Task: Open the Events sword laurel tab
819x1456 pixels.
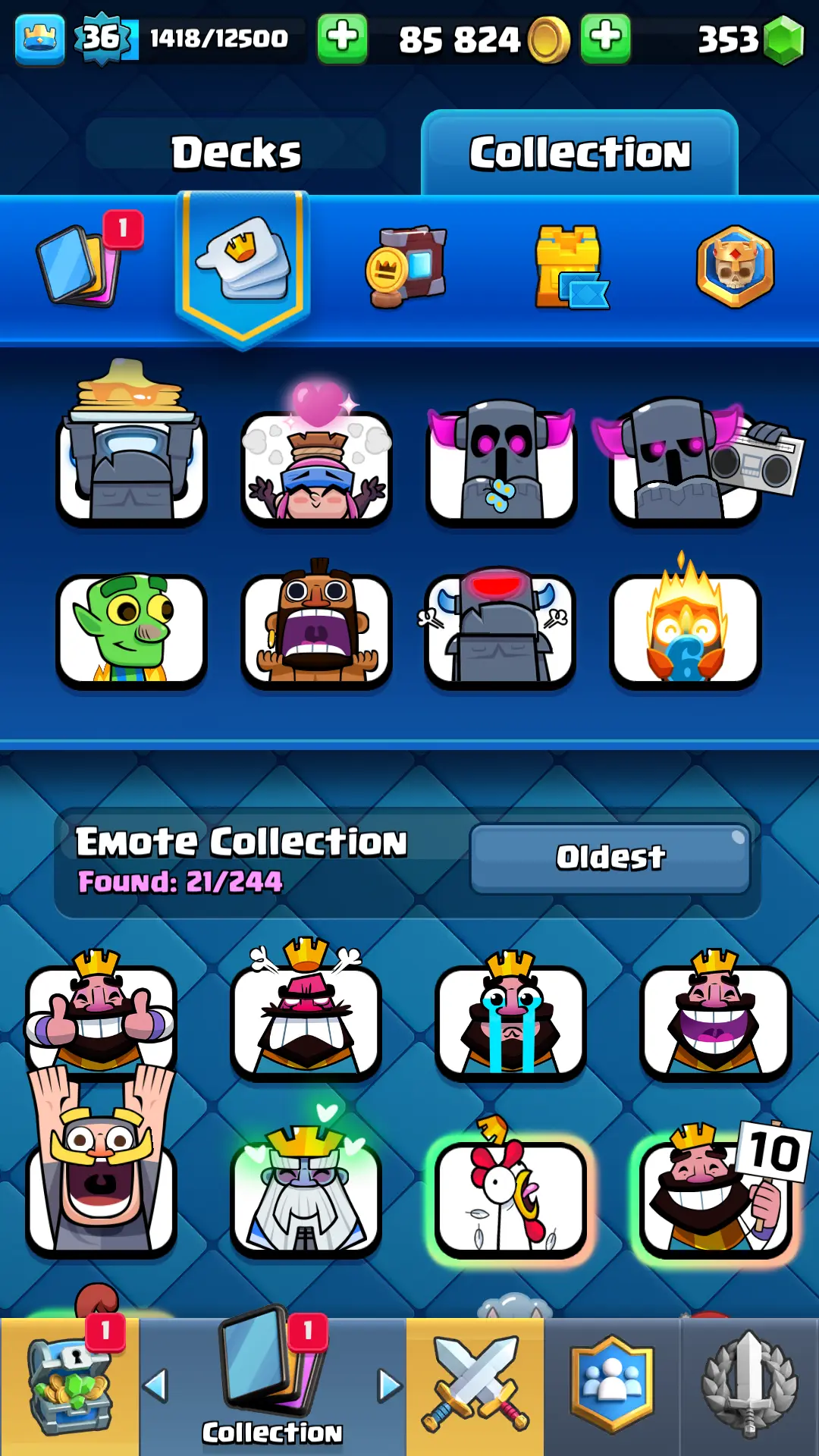Action: click(x=749, y=1386)
